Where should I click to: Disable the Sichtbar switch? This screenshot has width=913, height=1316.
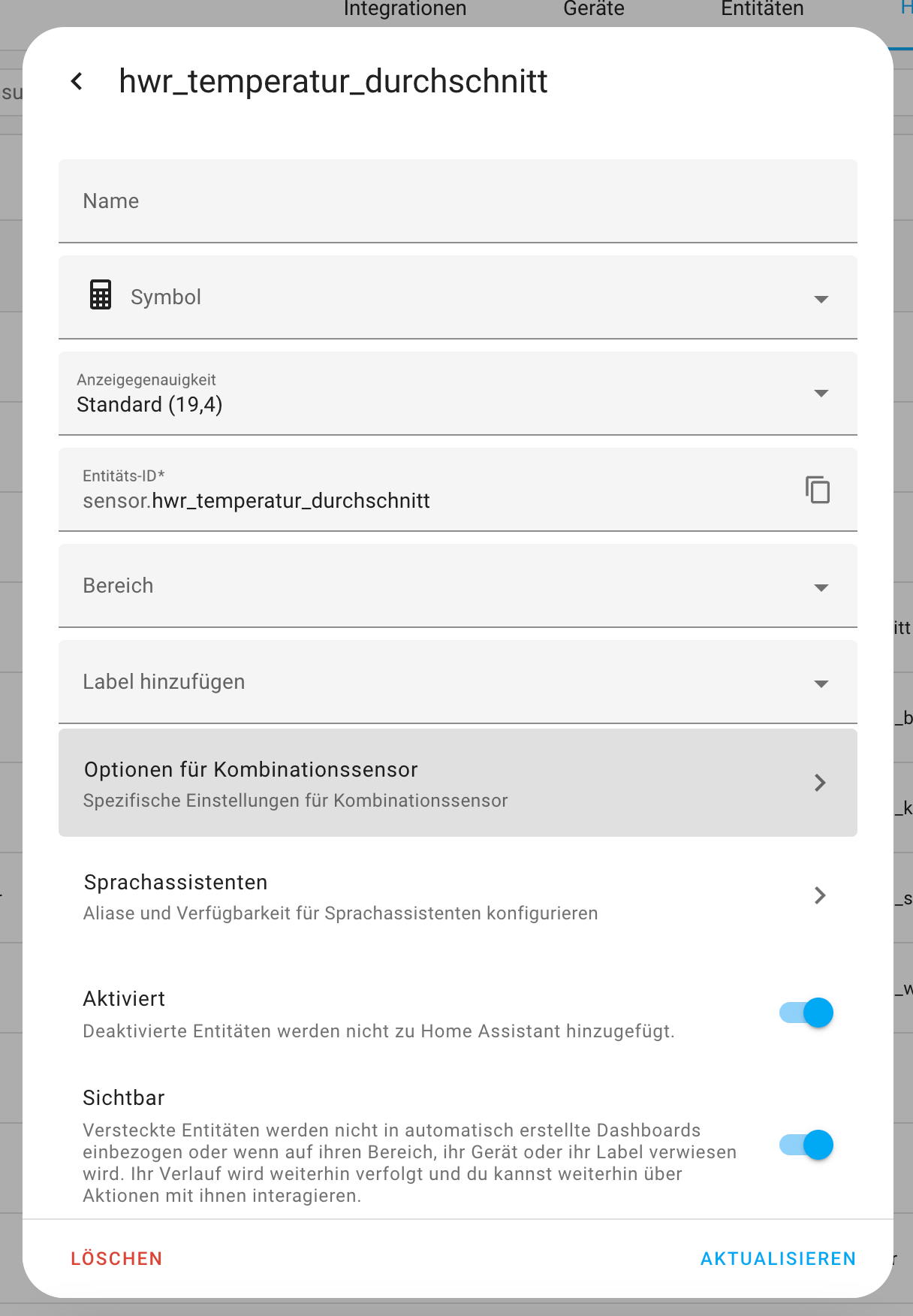(x=806, y=1145)
